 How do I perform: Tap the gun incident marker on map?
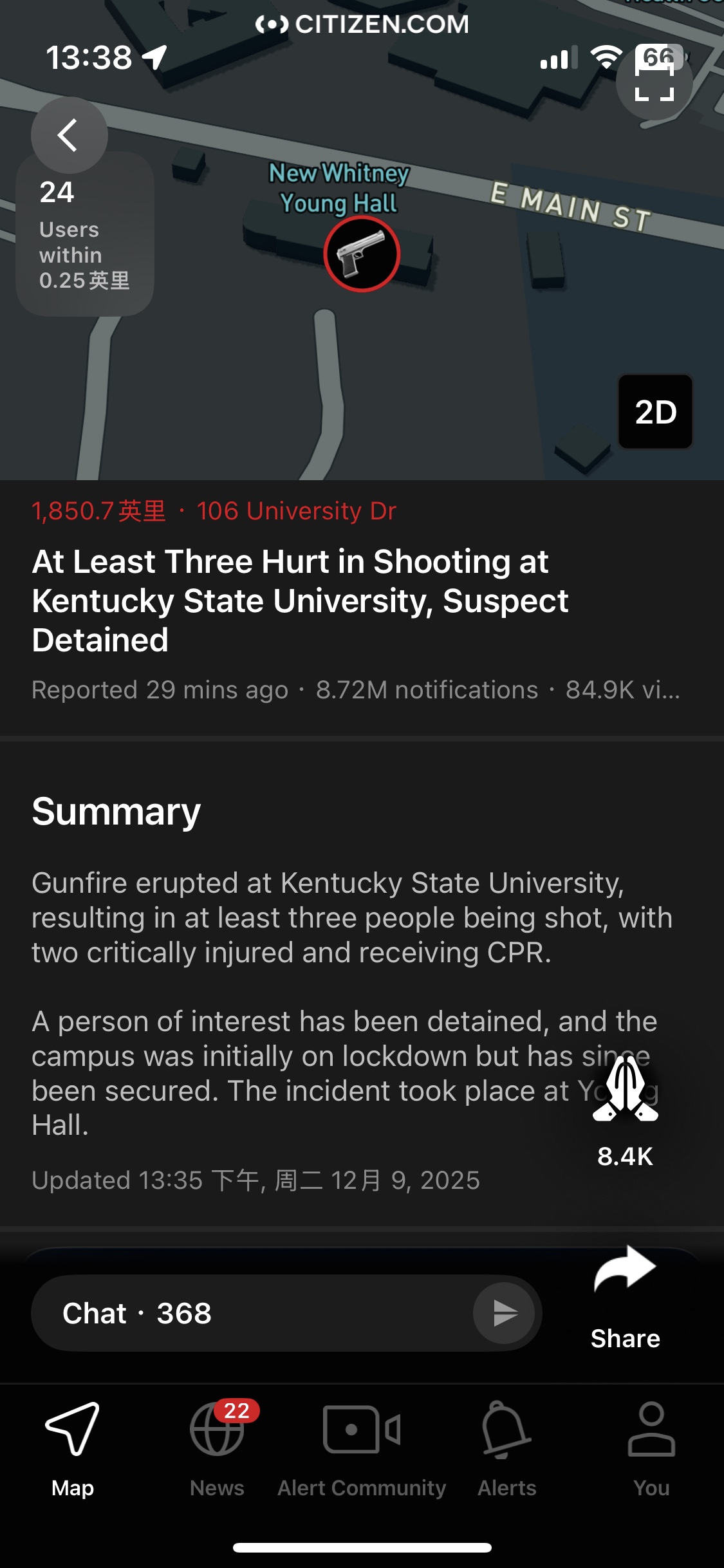click(362, 254)
